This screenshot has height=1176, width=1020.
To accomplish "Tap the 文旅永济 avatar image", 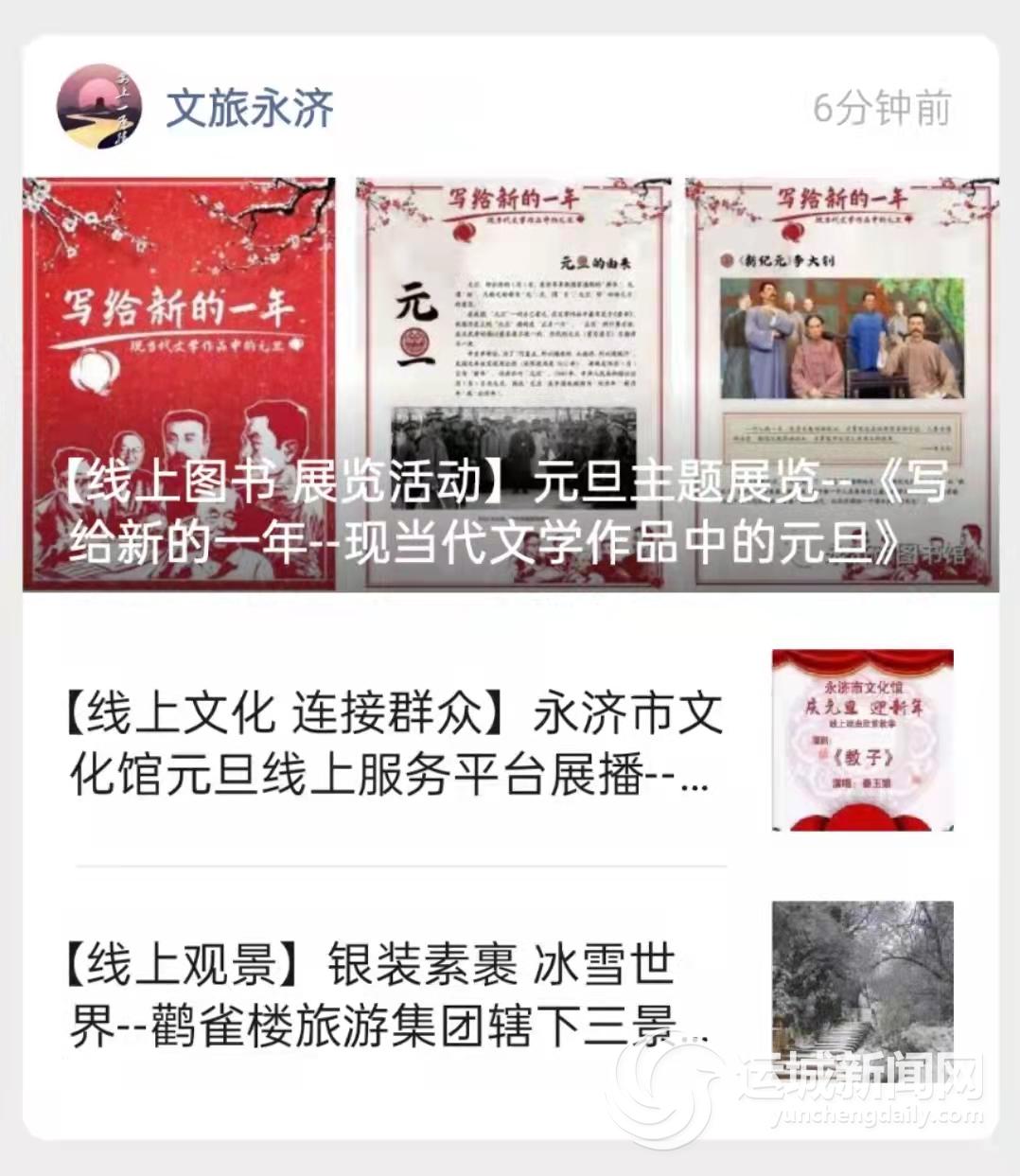I will point(99,107).
